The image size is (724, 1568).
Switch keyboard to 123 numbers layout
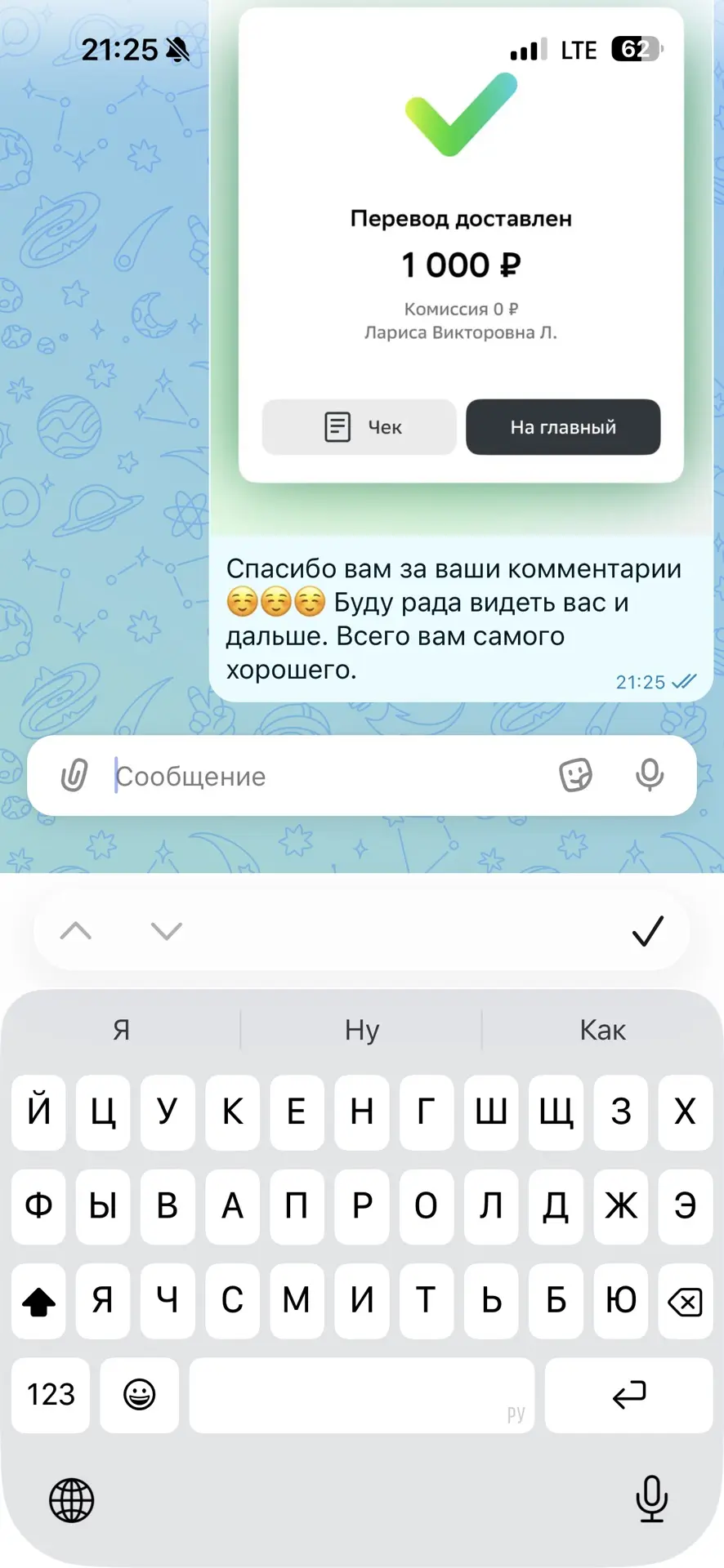point(51,1395)
